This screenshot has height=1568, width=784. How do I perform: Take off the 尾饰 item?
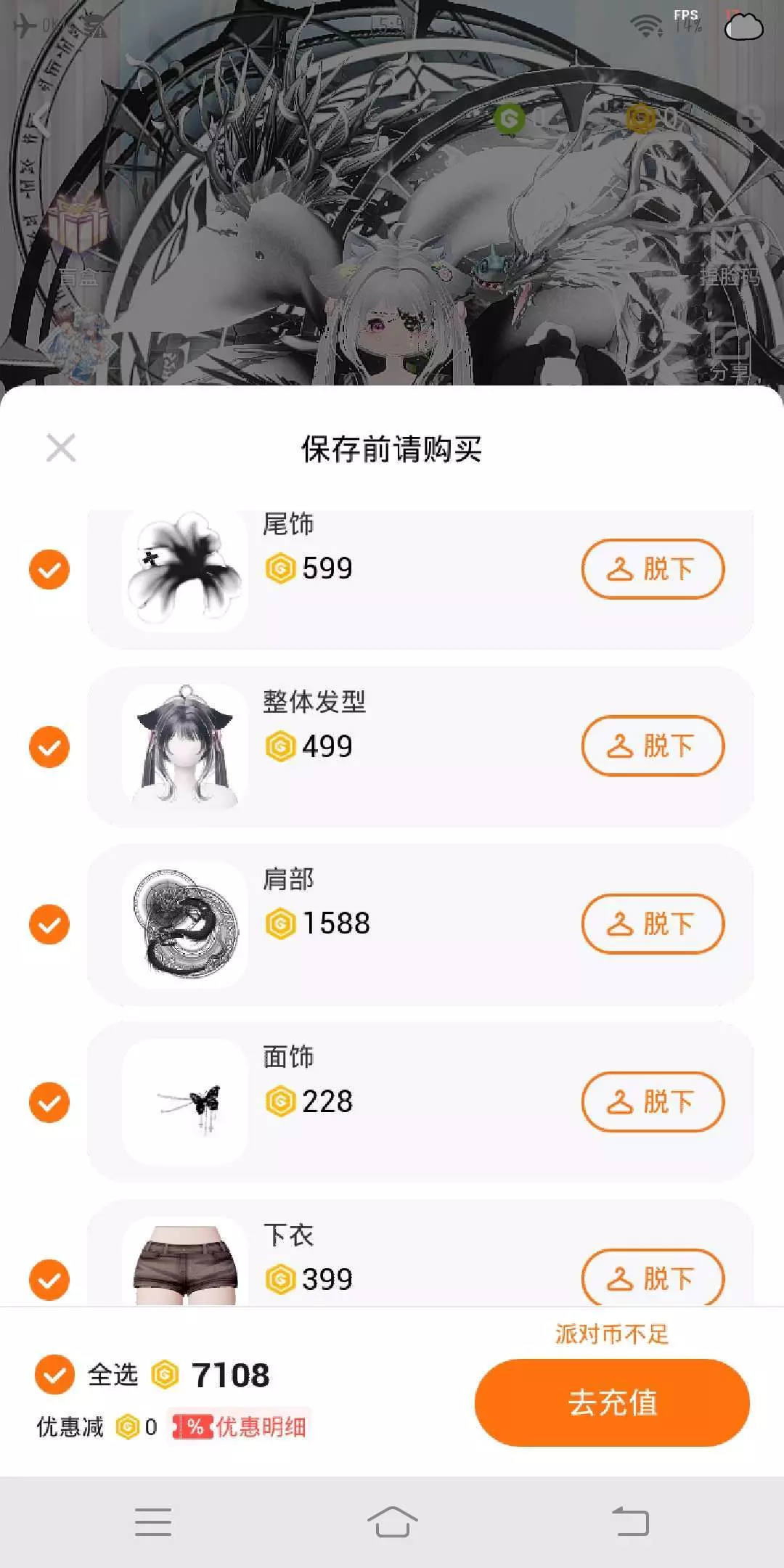point(653,569)
